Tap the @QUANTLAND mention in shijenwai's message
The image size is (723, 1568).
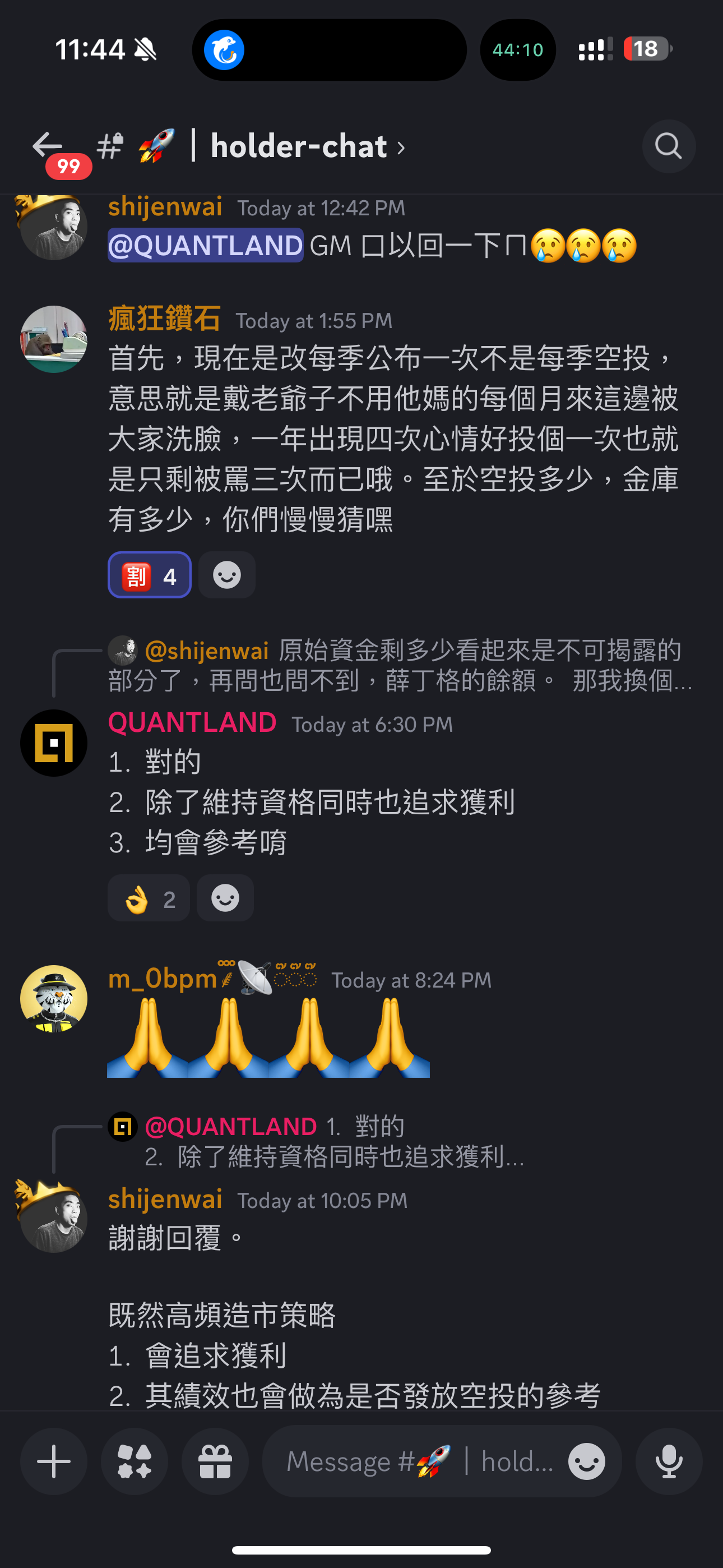coord(205,245)
